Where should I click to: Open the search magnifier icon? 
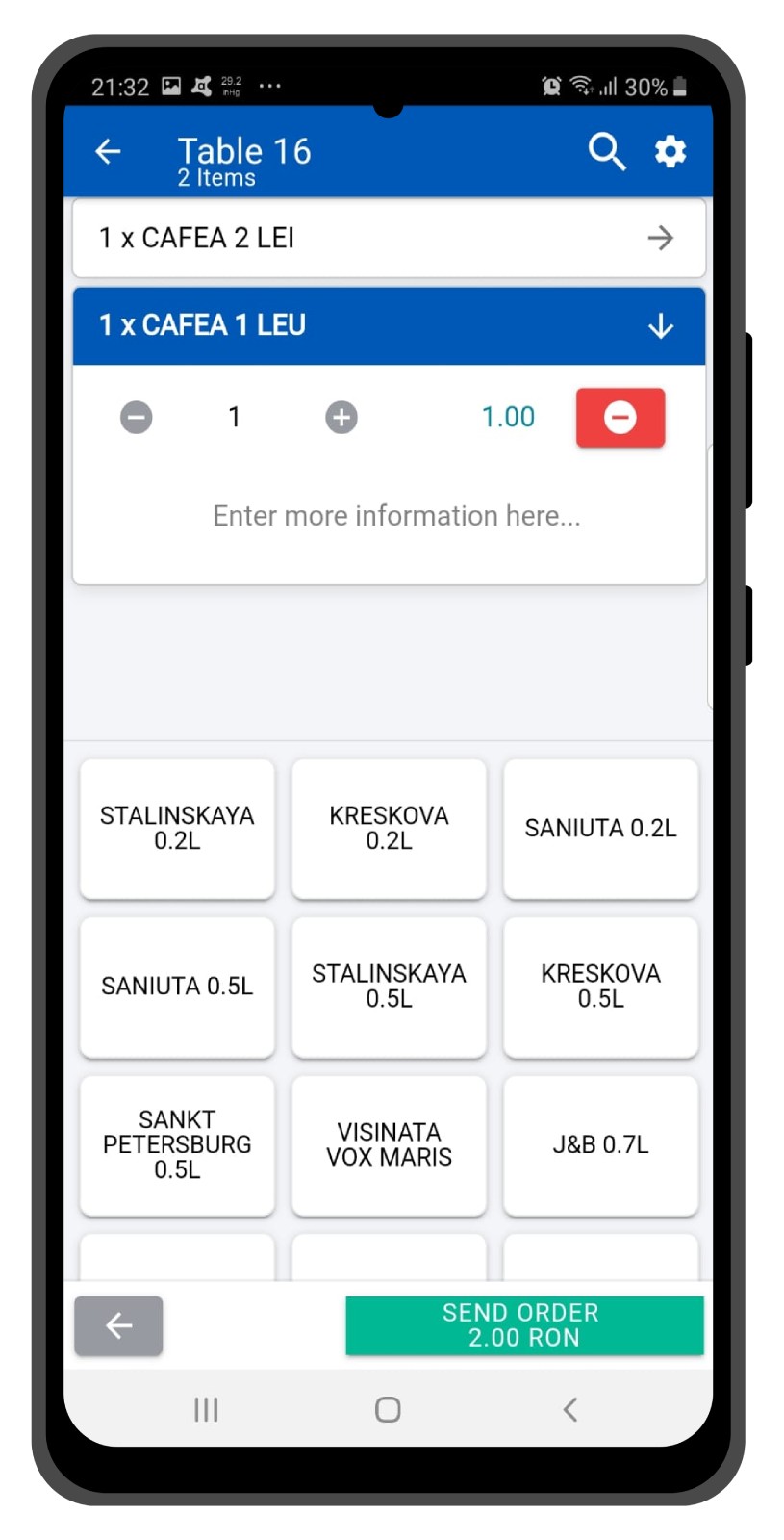(606, 151)
